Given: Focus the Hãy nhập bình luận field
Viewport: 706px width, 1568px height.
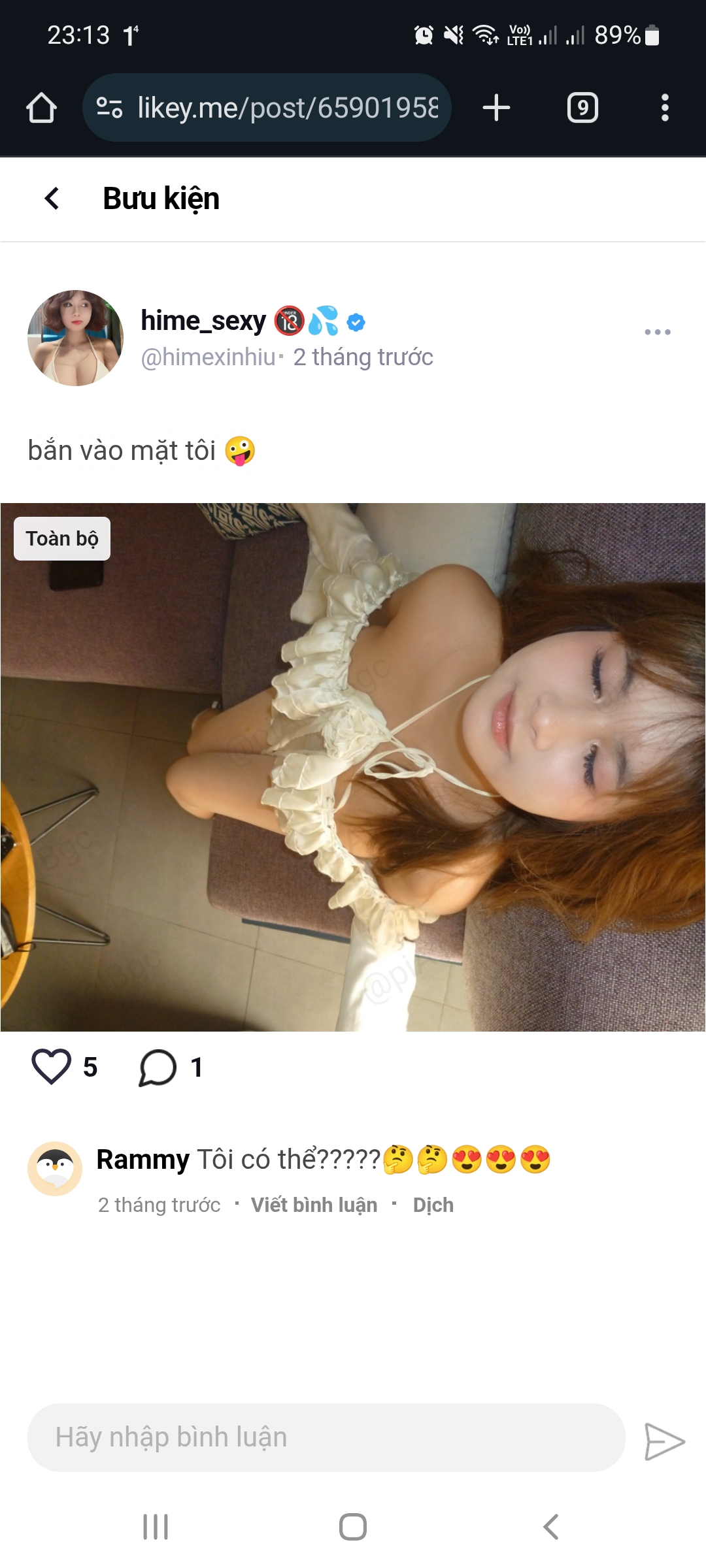Looking at the screenshot, I should pos(326,1437).
